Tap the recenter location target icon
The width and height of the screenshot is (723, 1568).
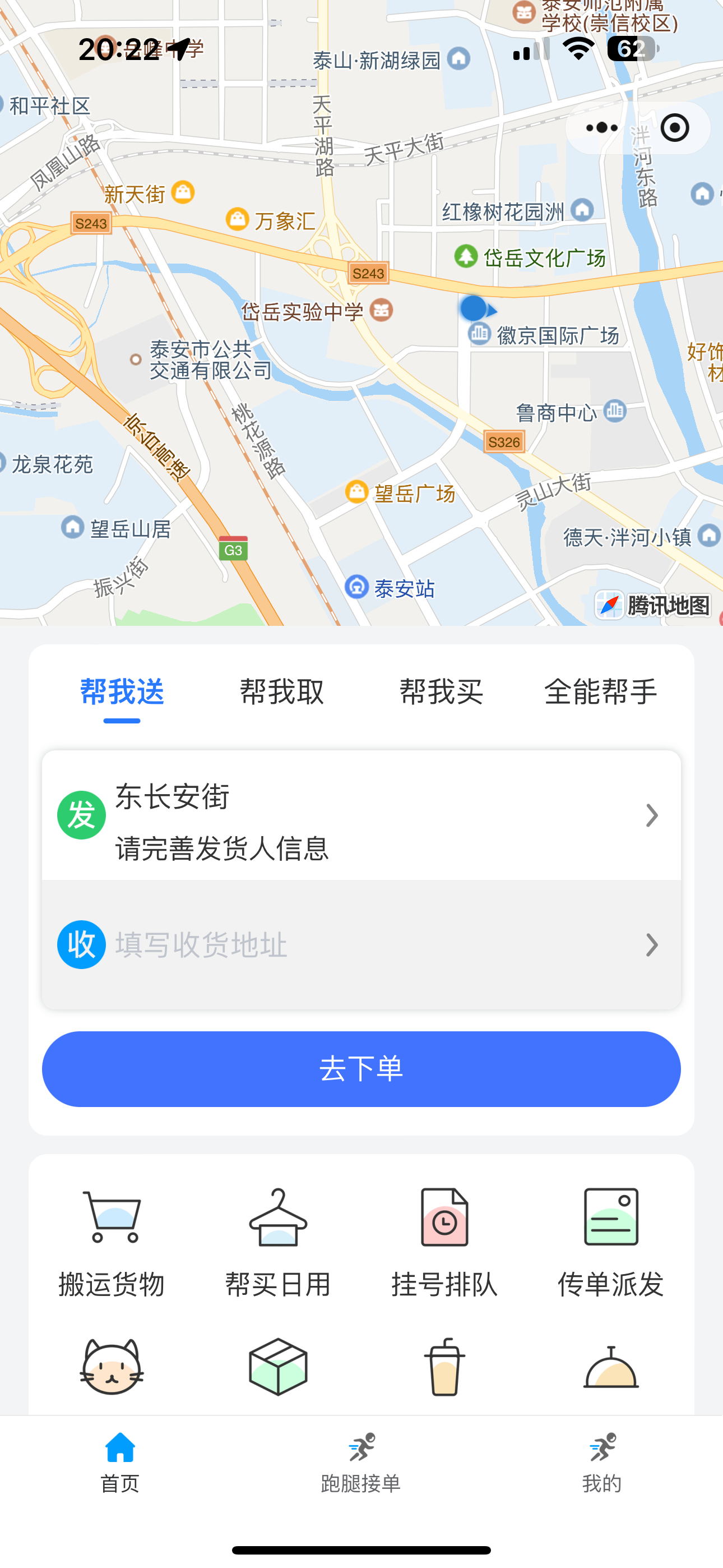673,127
